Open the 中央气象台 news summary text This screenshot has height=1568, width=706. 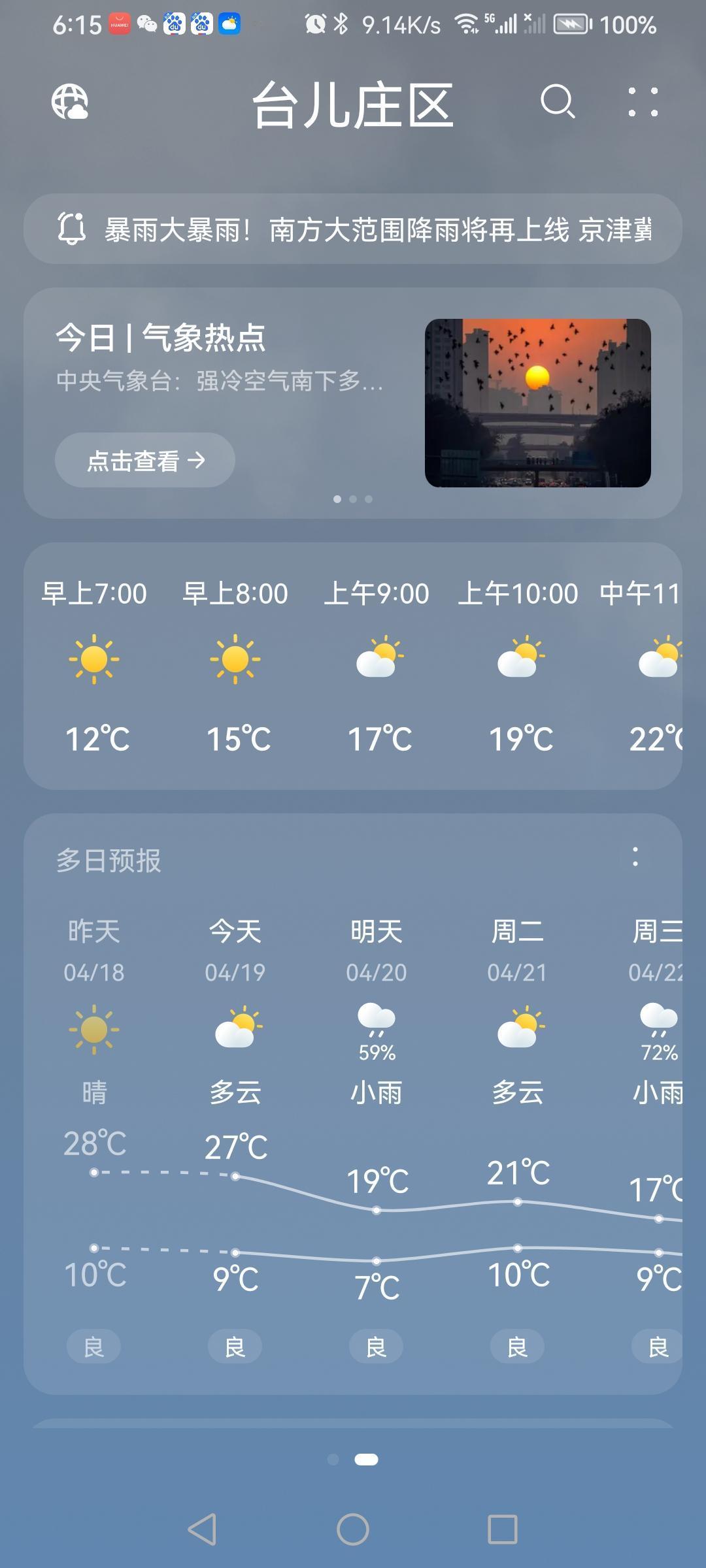tap(219, 384)
